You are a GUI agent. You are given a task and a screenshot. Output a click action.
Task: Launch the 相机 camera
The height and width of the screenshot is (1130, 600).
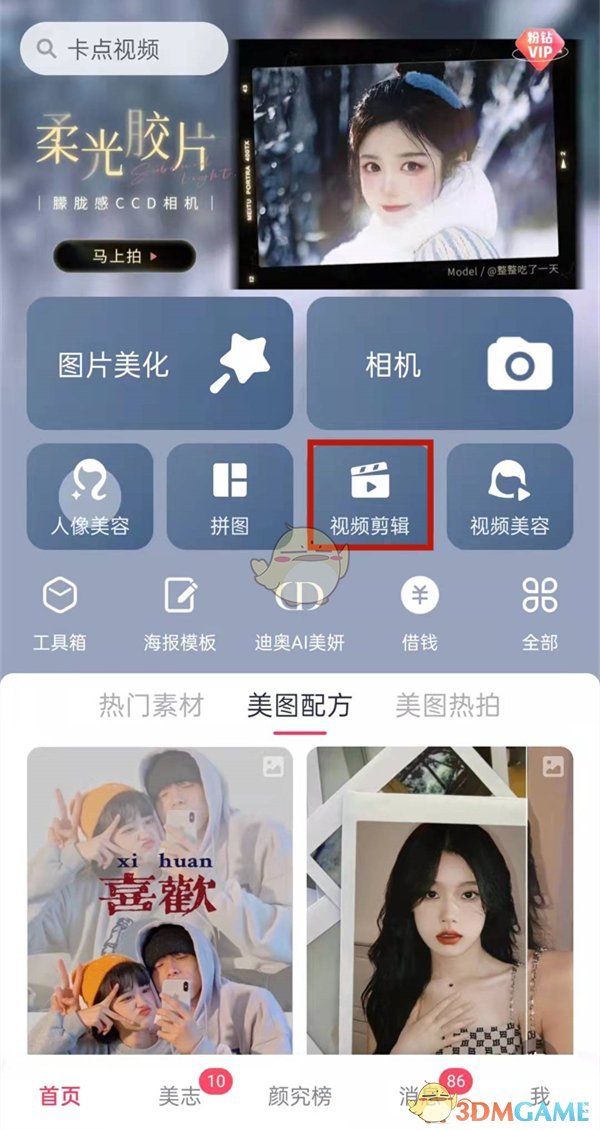439,363
